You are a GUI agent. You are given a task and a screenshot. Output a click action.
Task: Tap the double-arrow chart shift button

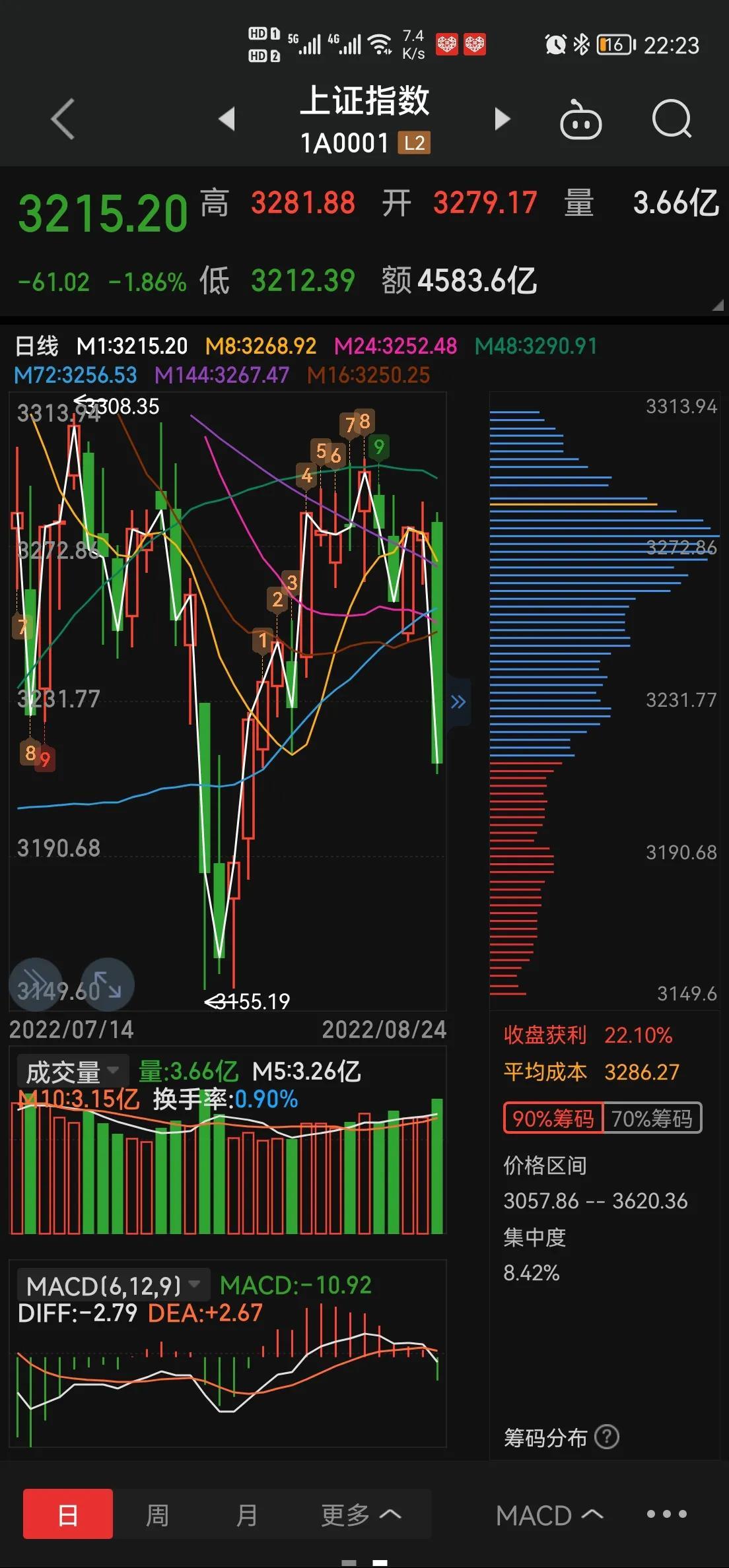[35, 983]
